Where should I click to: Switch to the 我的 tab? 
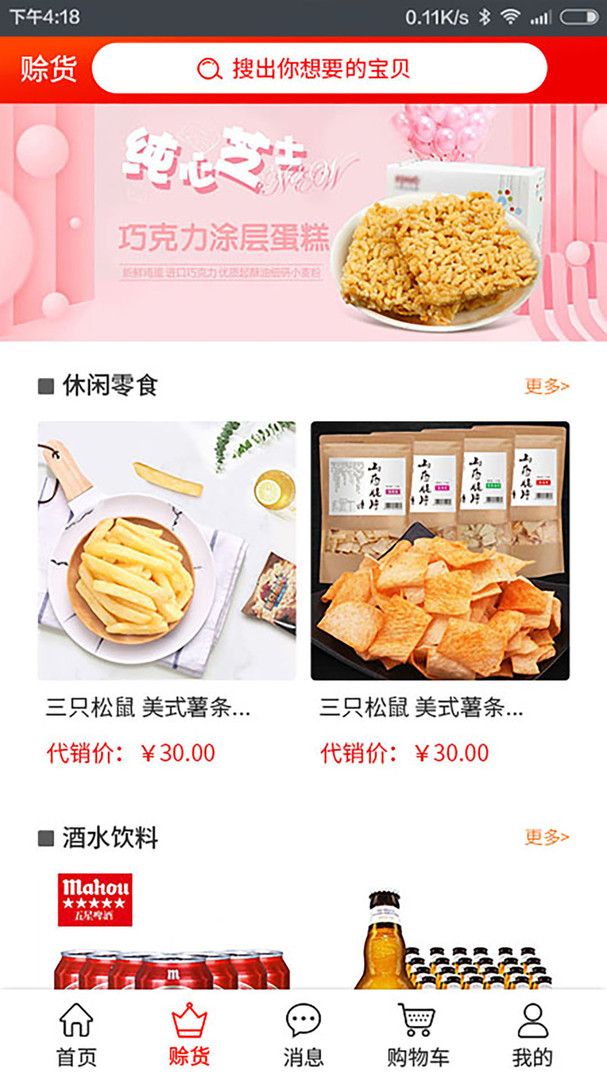pos(532,1036)
